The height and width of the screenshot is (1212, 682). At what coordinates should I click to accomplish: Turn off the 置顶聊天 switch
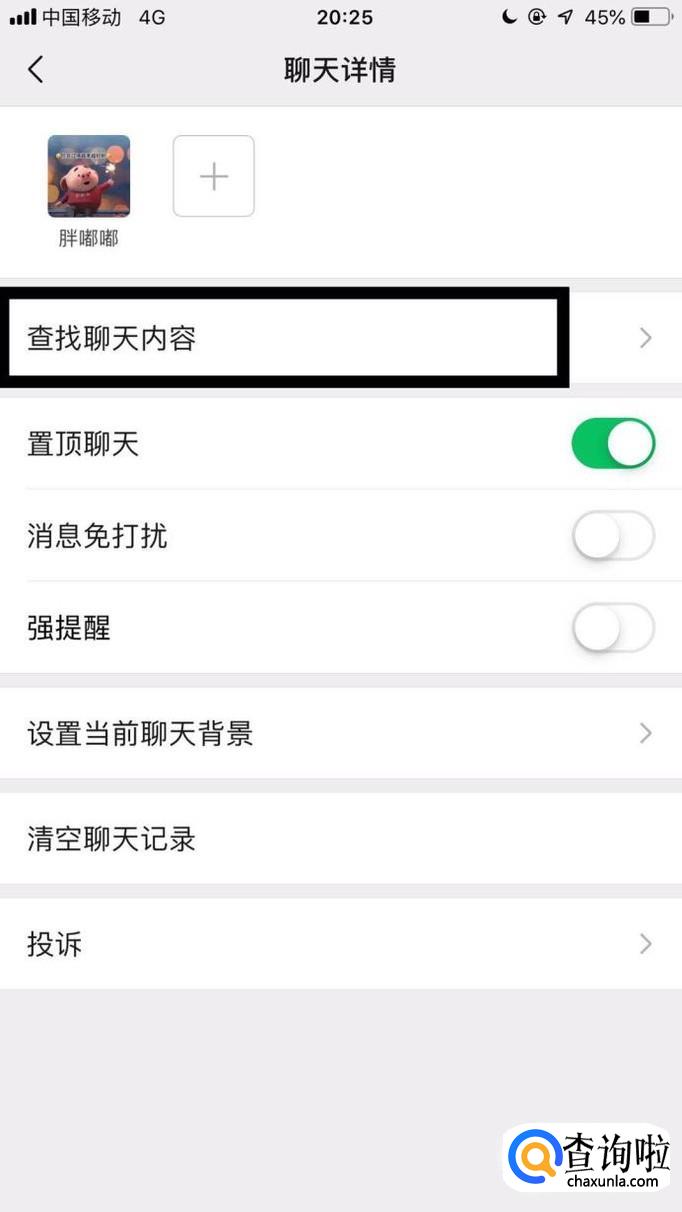[613, 444]
